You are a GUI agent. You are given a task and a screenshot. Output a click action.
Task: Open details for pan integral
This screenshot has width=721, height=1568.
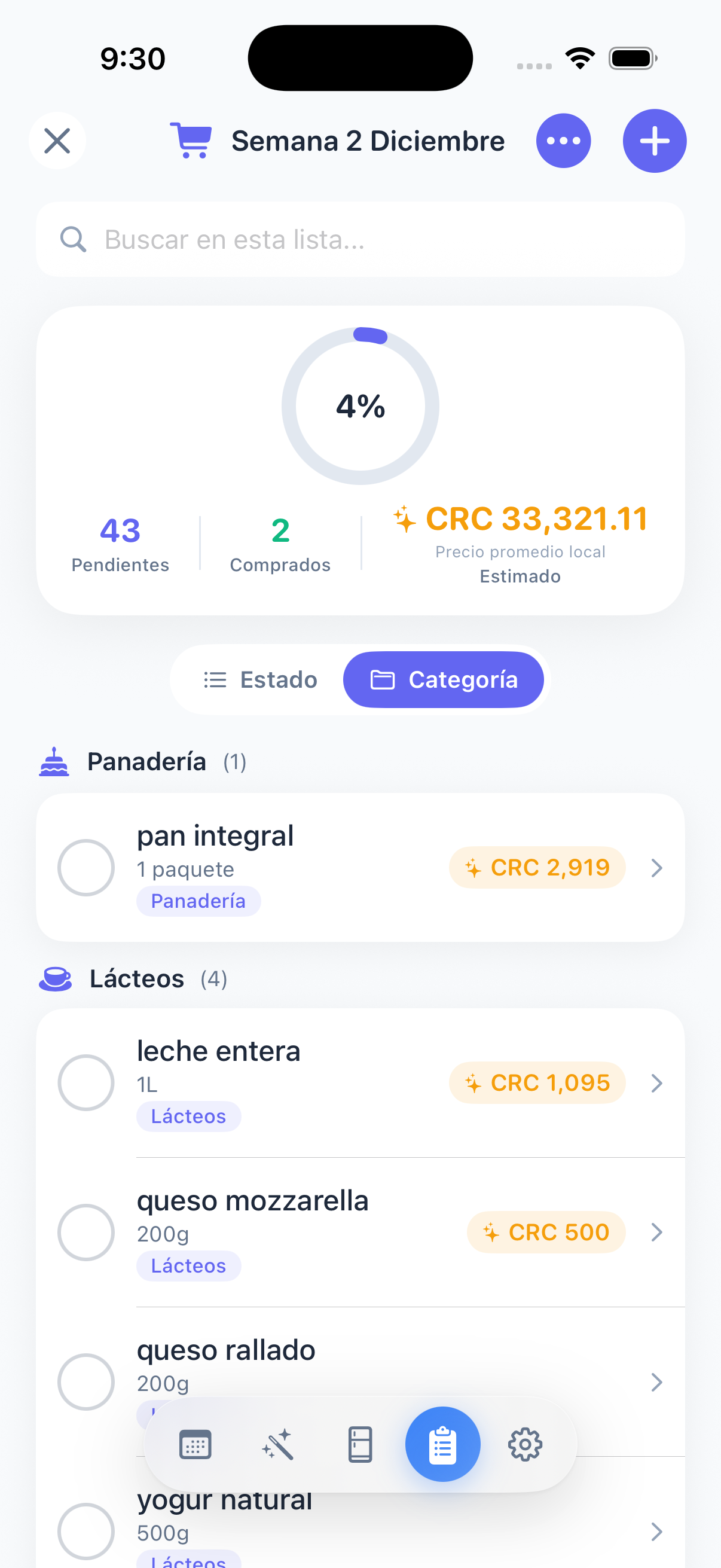coord(656,867)
